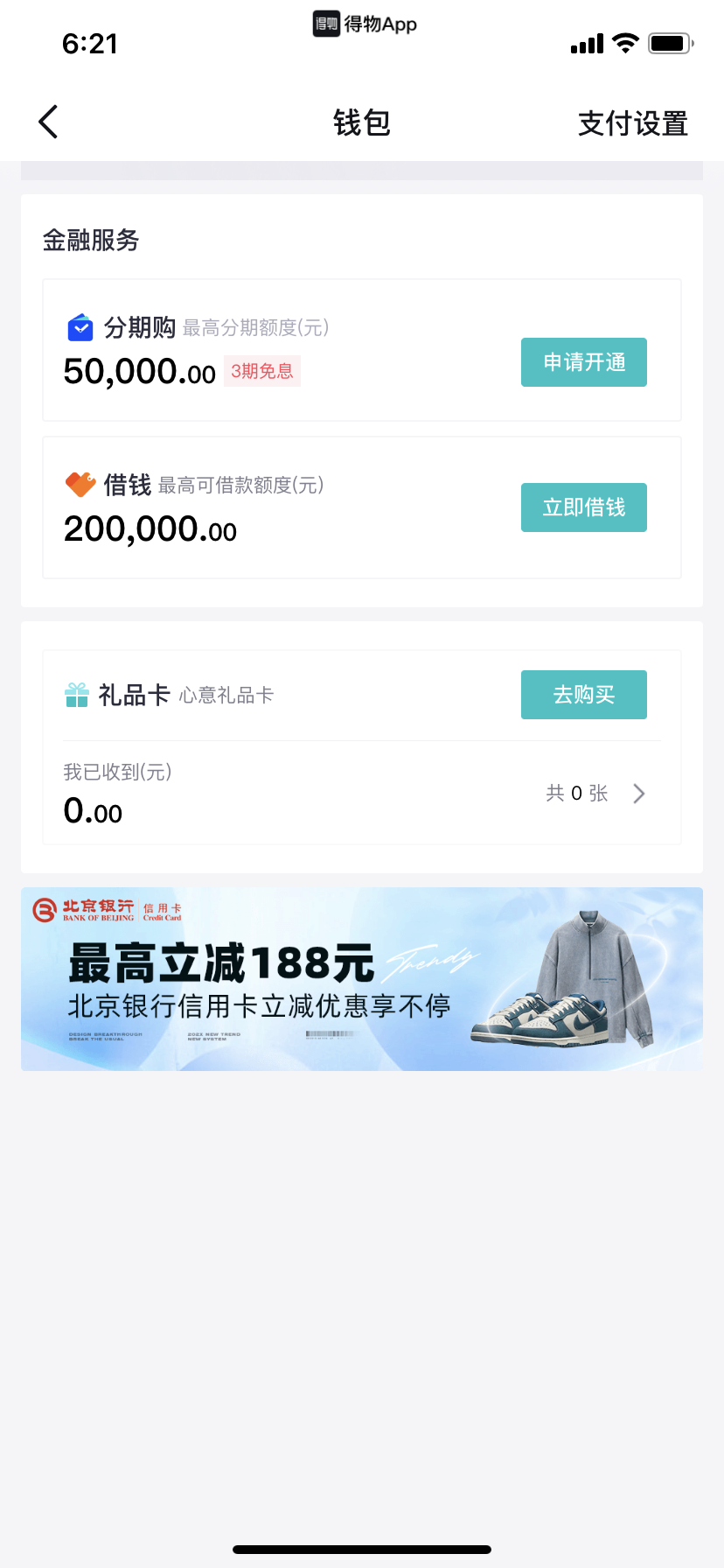Tap the 立即借钱 button
Image resolution: width=724 pixels, height=1568 pixels.
pyautogui.click(x=583, y=507)
